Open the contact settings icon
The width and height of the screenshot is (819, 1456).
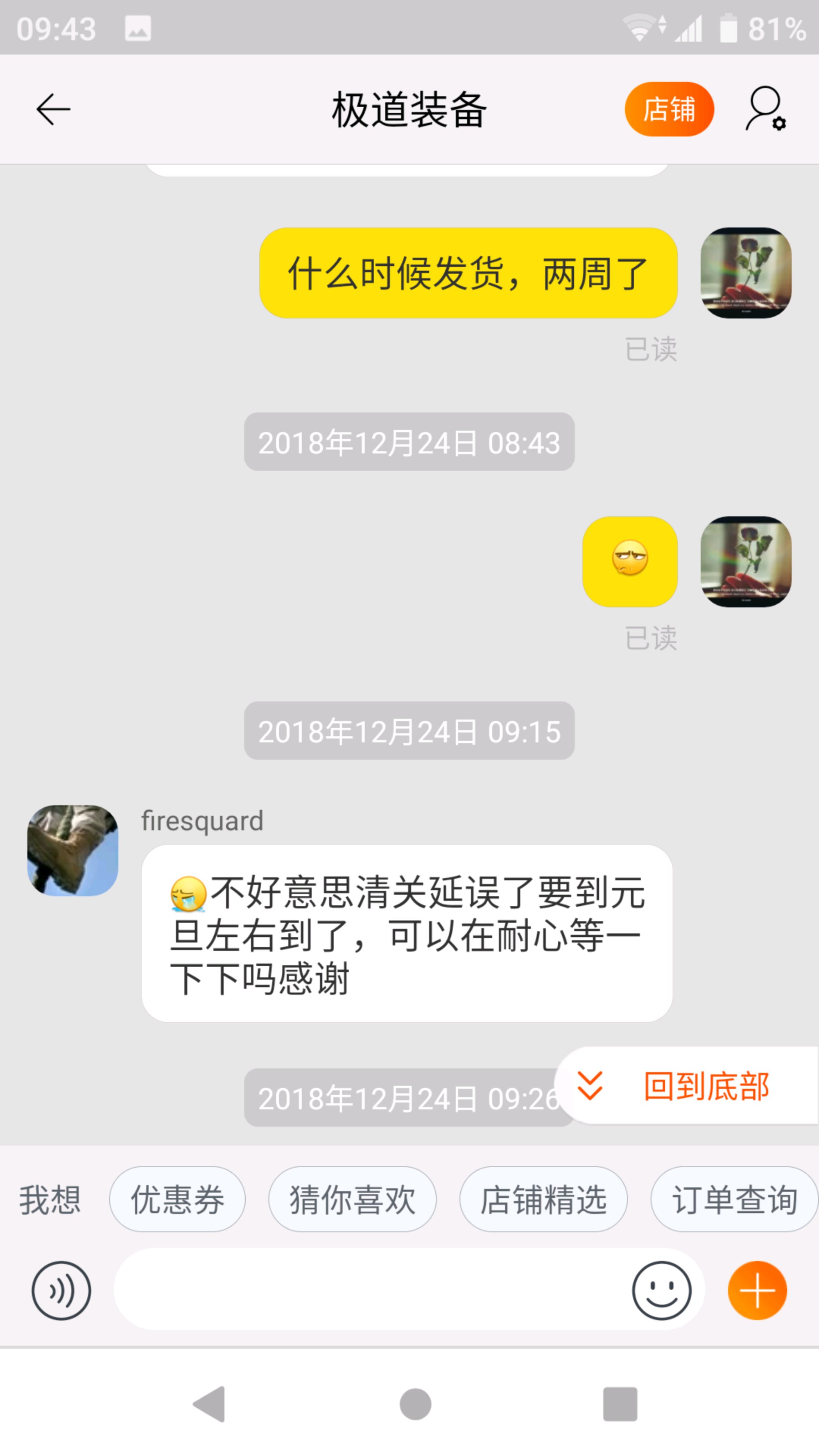(765, 110)
